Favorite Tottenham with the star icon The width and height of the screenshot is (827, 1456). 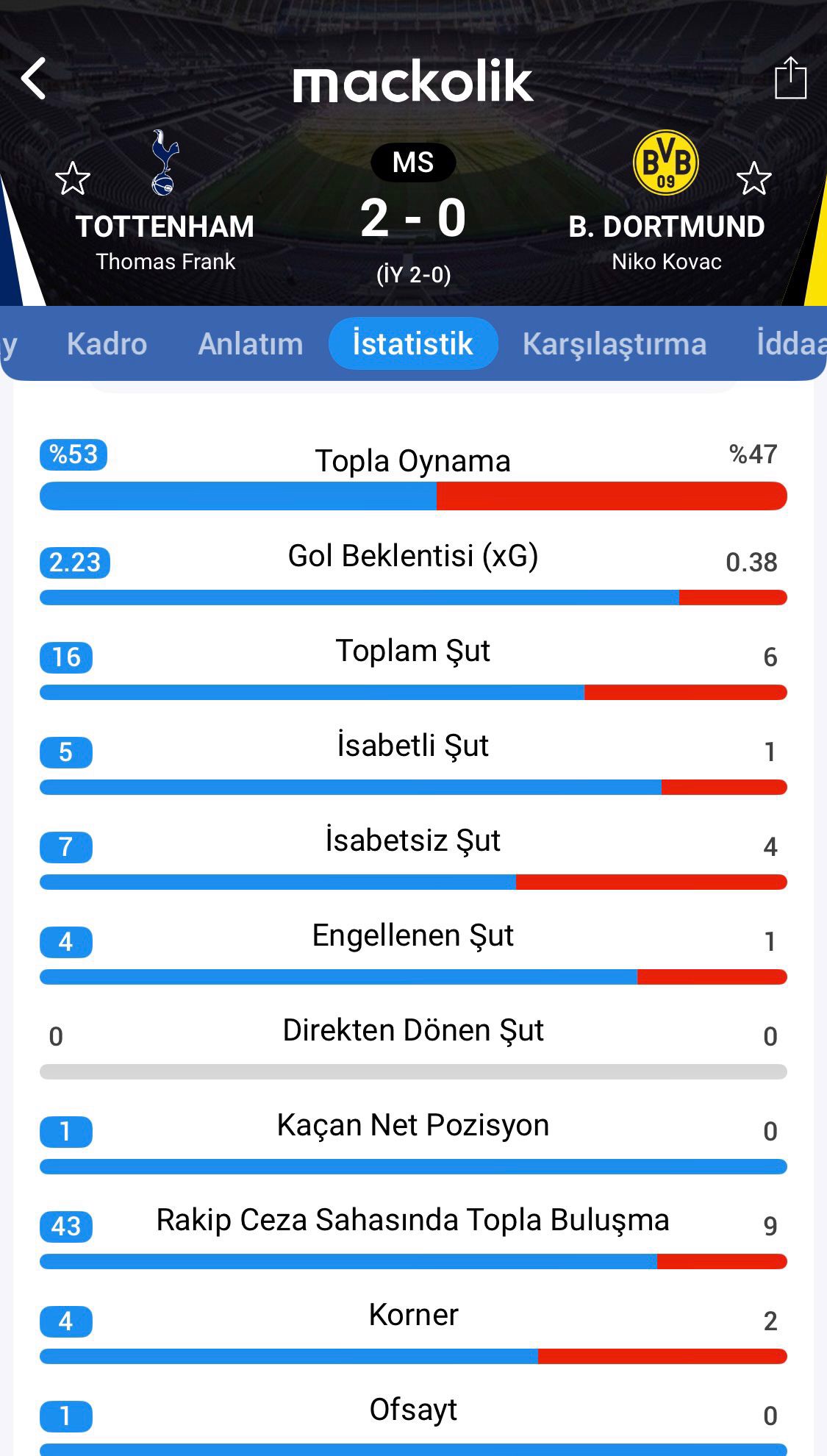(x=73, y=179)
